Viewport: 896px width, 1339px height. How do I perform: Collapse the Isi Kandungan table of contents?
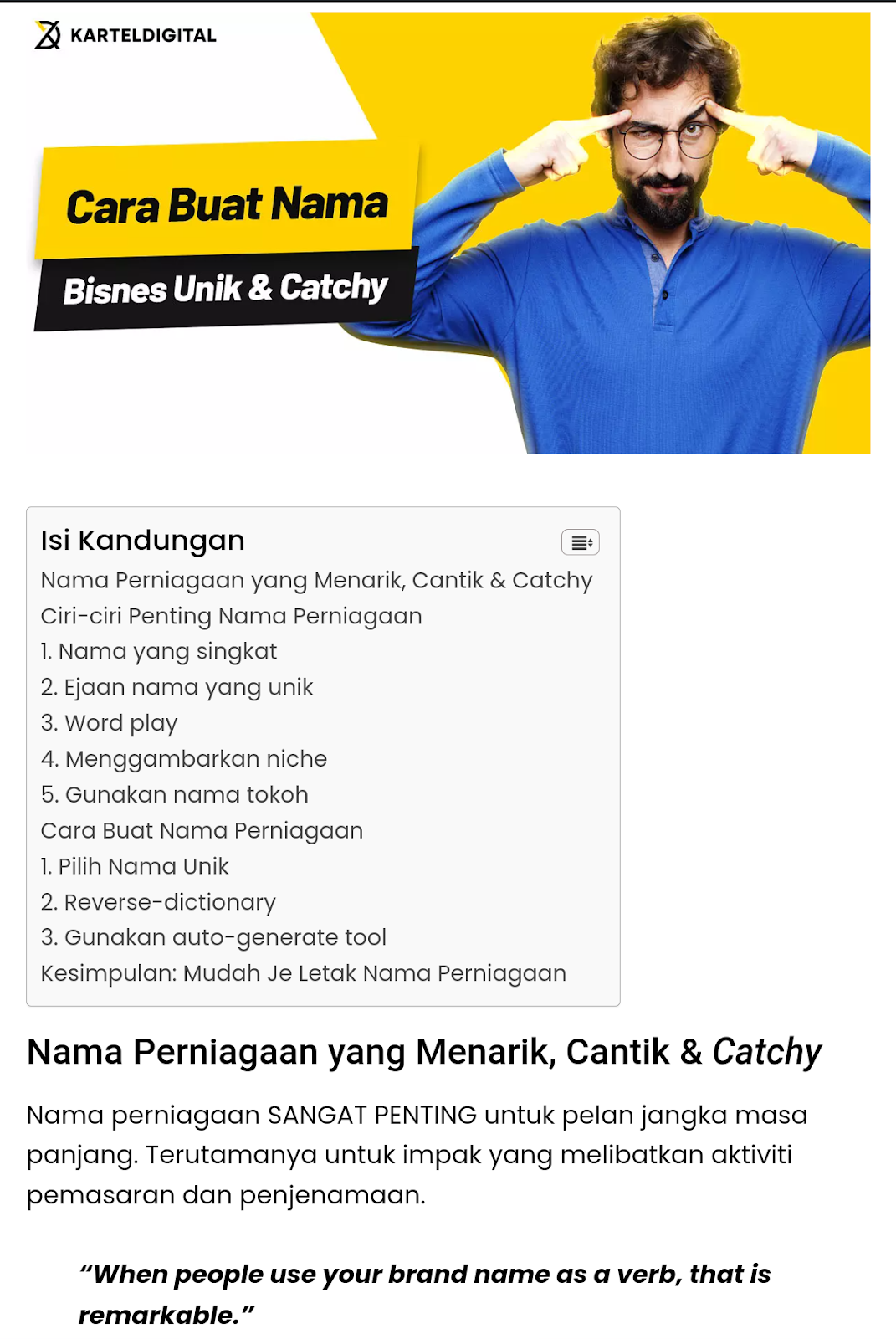coord(580,542)
